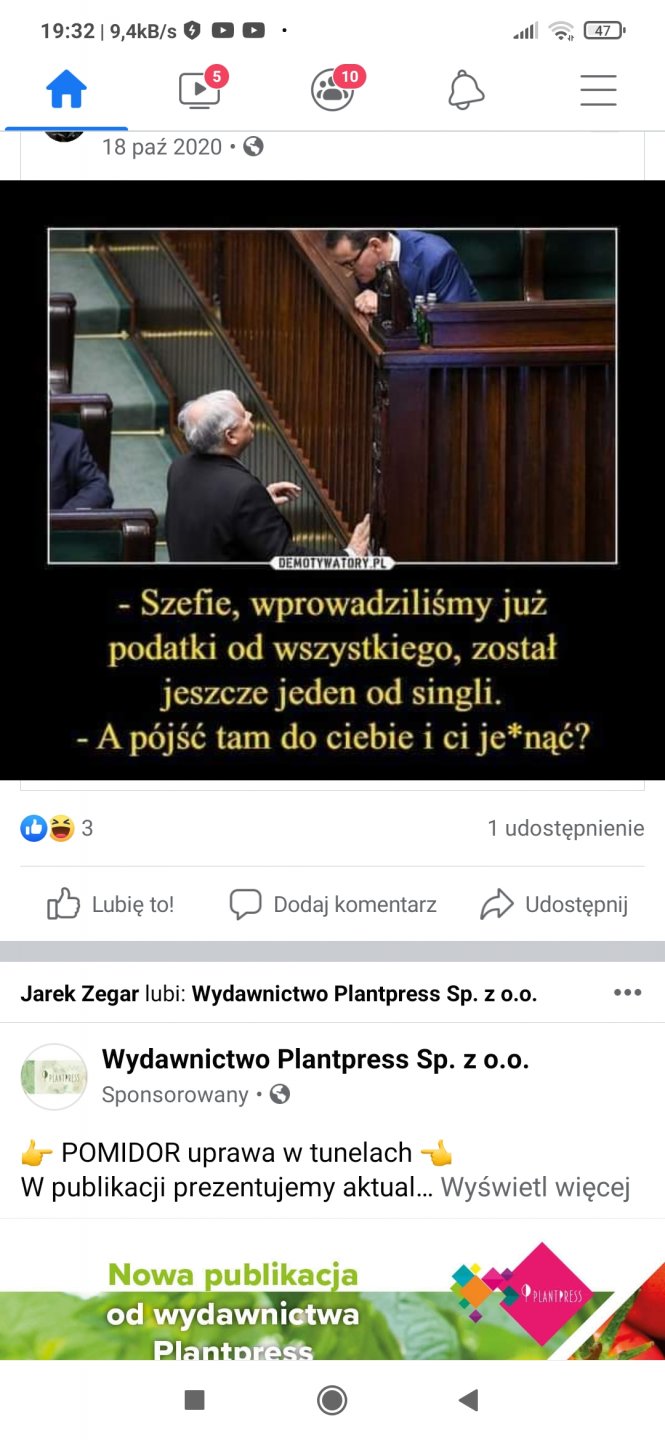View the 1 udostępnienie share list
The image size is (665, 1440).
(x=565, y=828)
